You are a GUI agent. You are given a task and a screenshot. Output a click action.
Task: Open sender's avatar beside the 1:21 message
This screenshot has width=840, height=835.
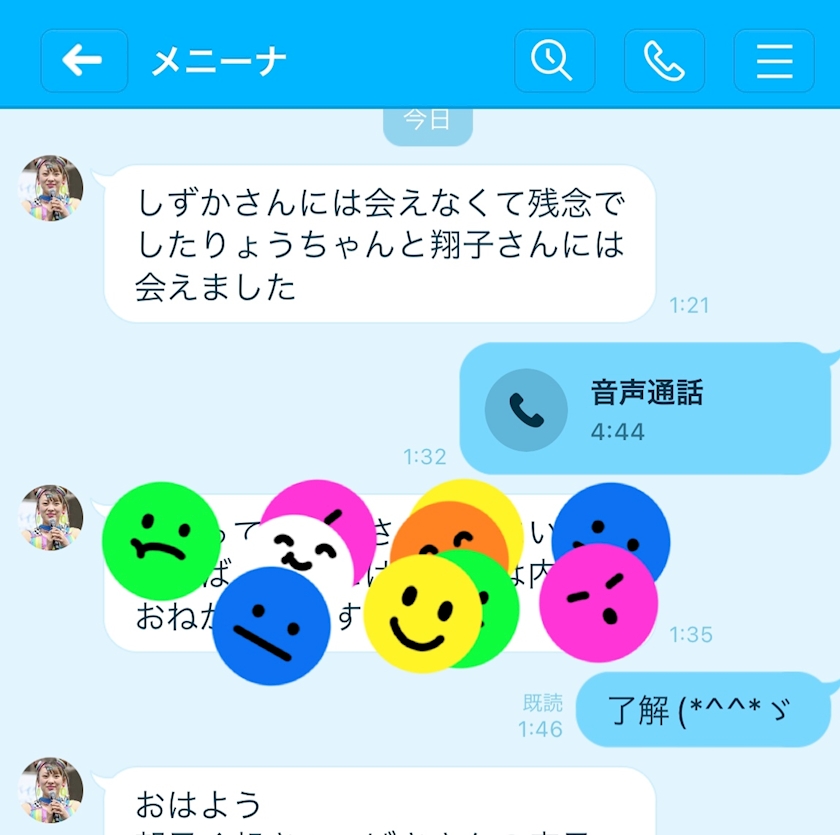[52, 188]
